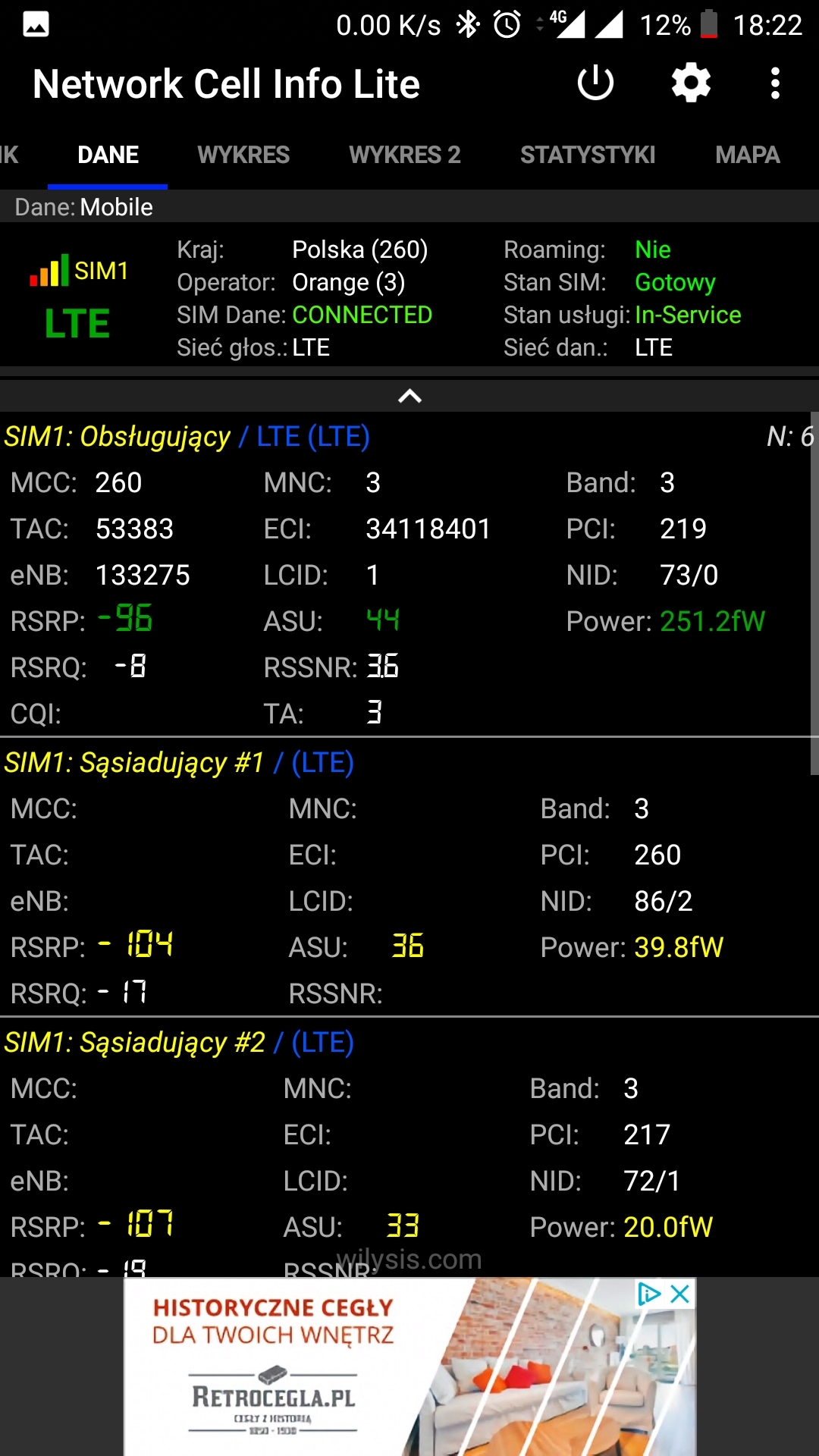Switch to the WYKRES tab
The width and height of the screenshot is (819, 1456).
tap(243, 155)
